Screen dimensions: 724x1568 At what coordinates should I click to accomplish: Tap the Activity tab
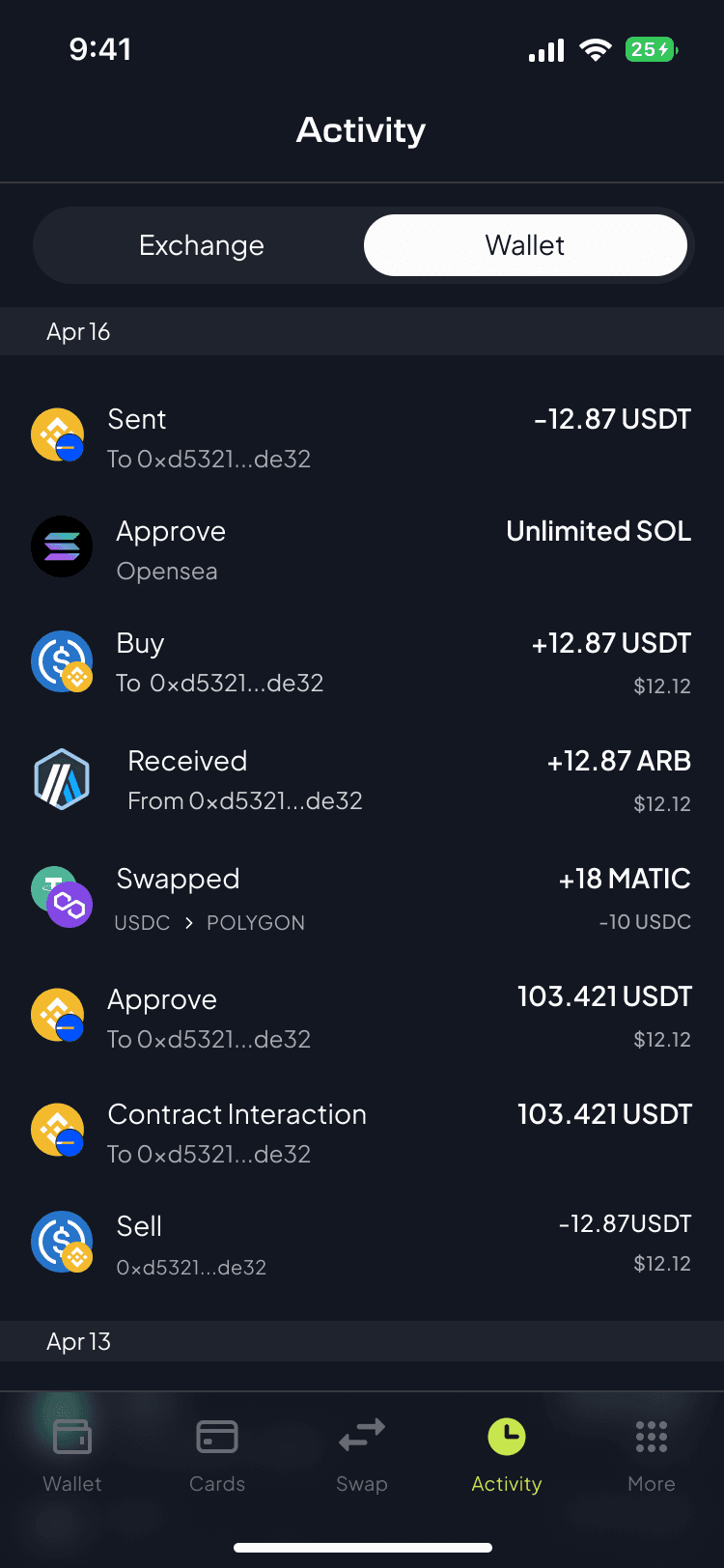click(507, 1454)
